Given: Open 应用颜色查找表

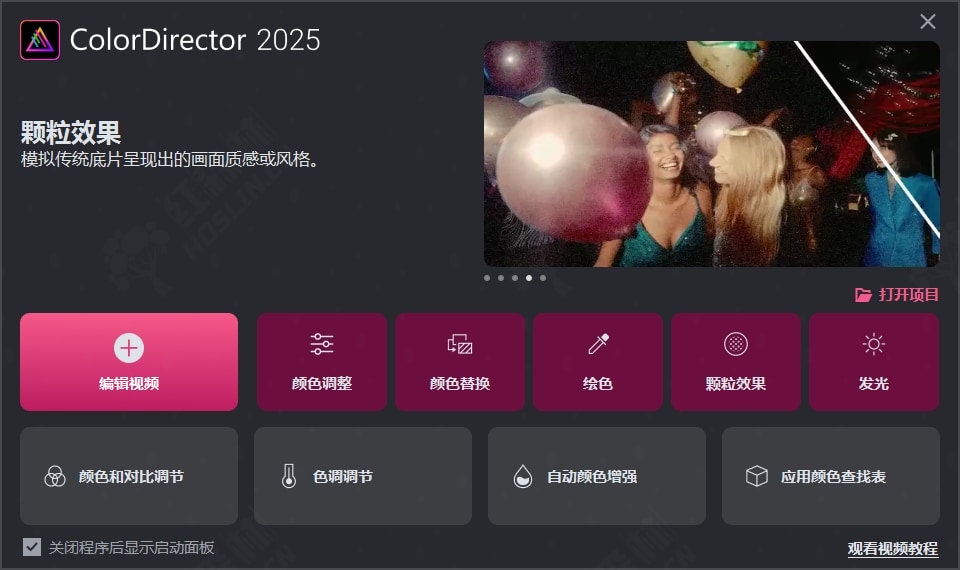Looking at the screenshot, I should tap(830, 477).
